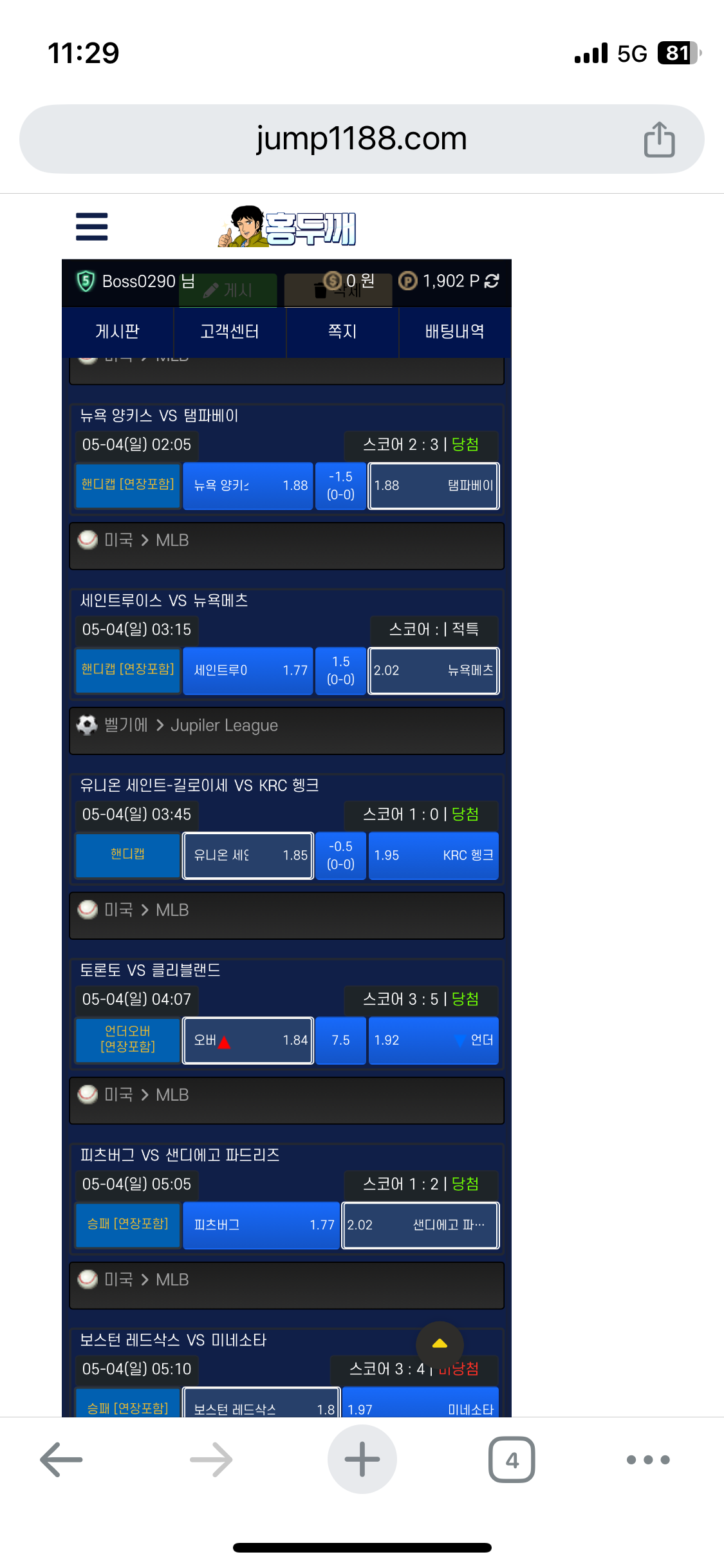Open a new browser tab

coord(362,1460)
